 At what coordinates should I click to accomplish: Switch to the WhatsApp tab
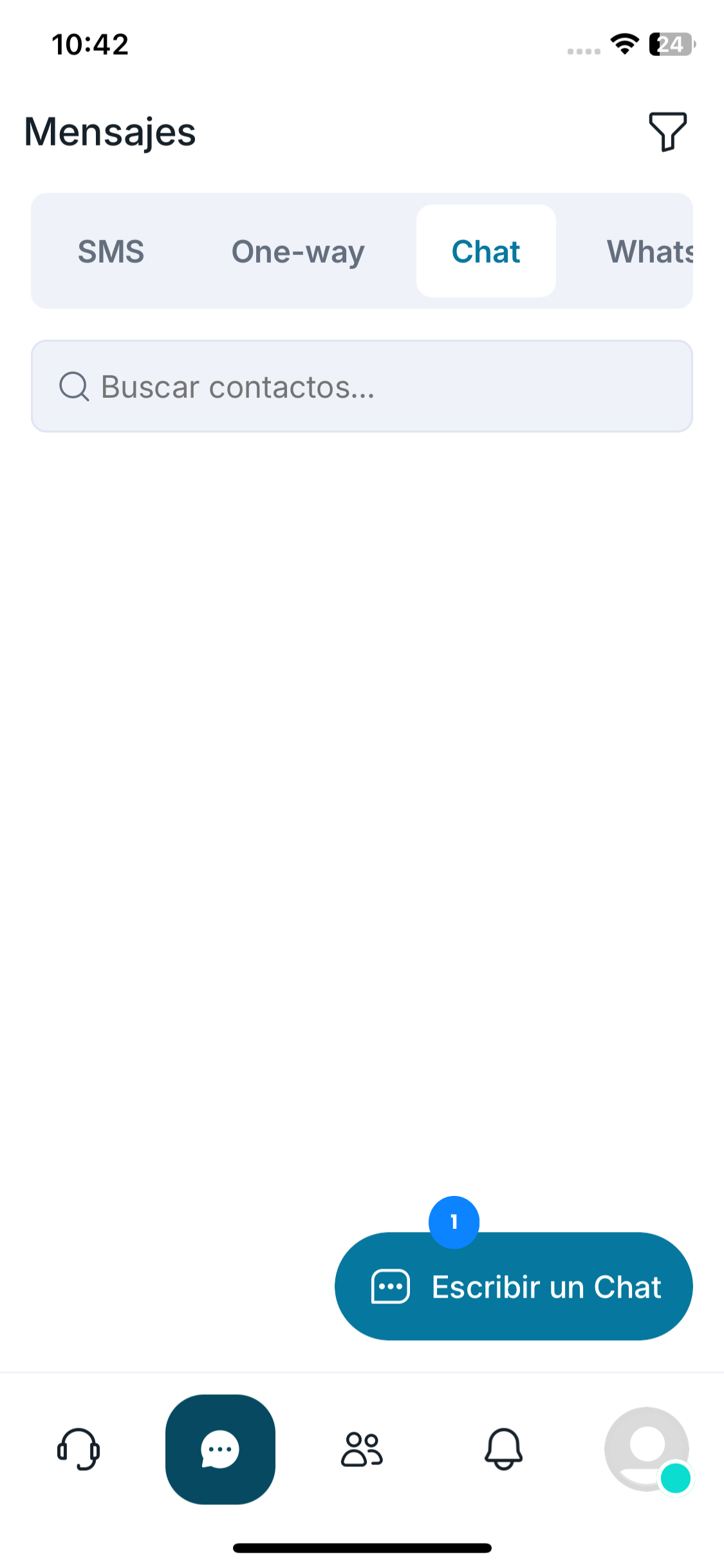coord(649,251)
